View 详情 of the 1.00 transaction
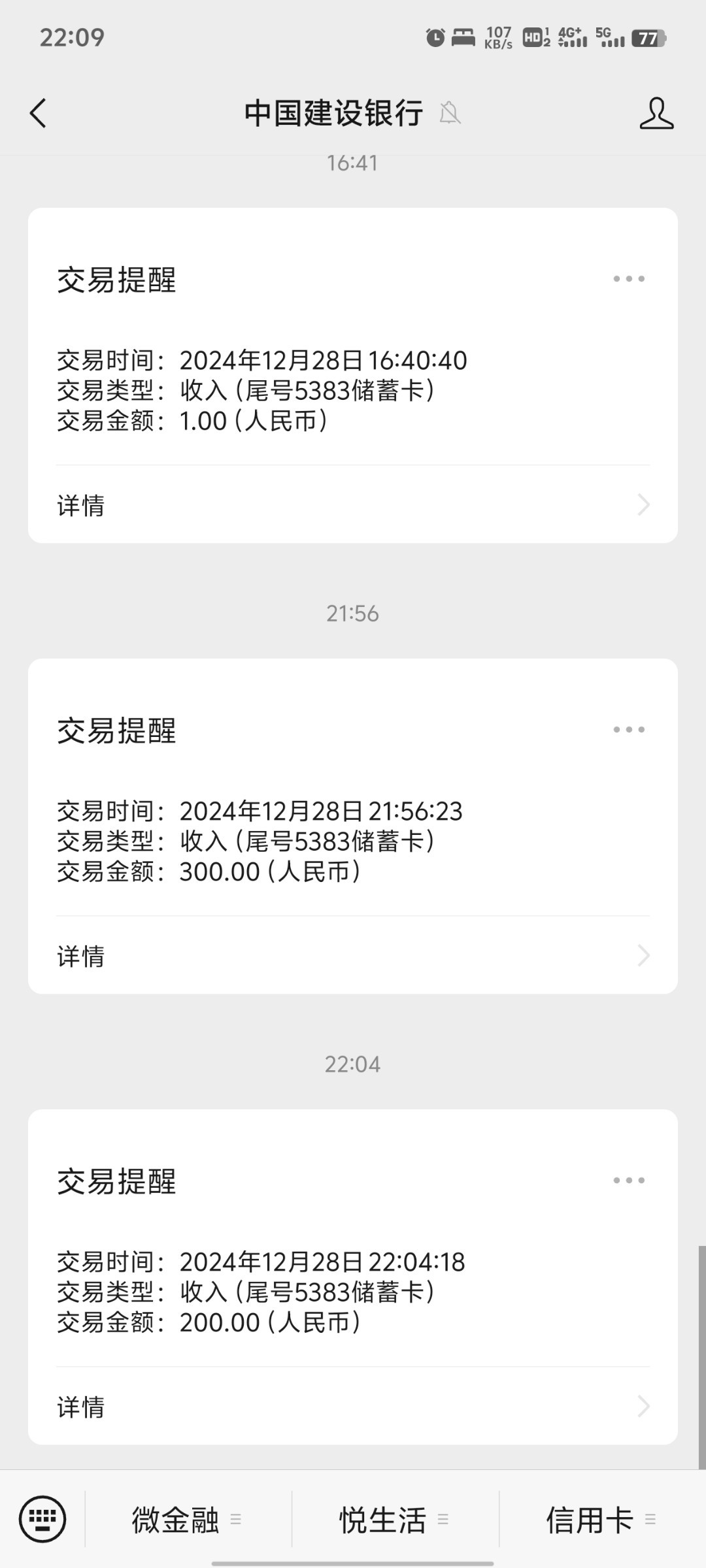 (353, 505)
